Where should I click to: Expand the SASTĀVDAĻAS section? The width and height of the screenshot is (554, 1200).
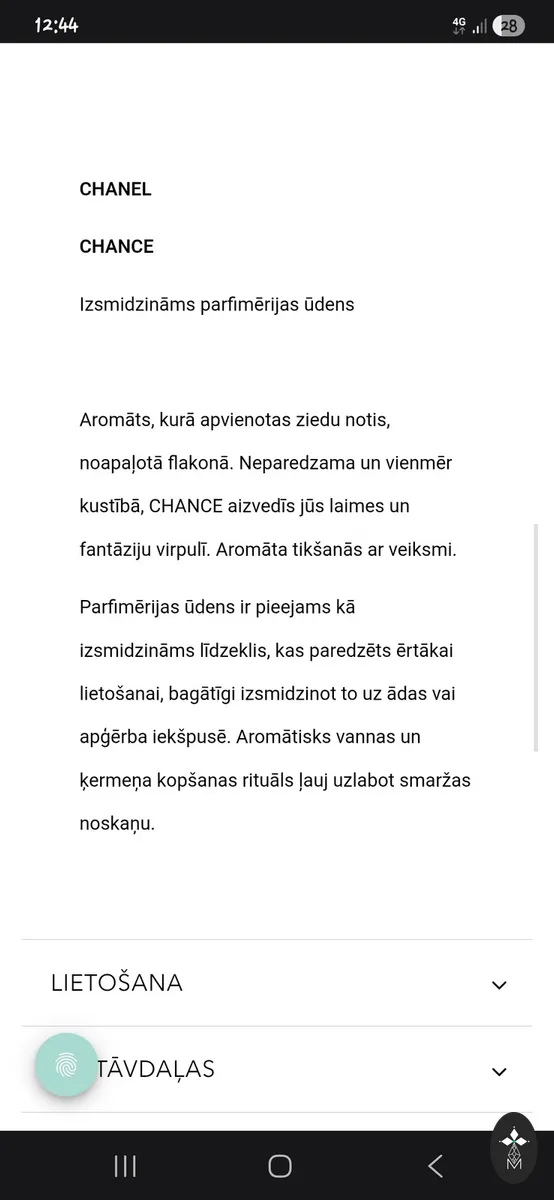277,1069
